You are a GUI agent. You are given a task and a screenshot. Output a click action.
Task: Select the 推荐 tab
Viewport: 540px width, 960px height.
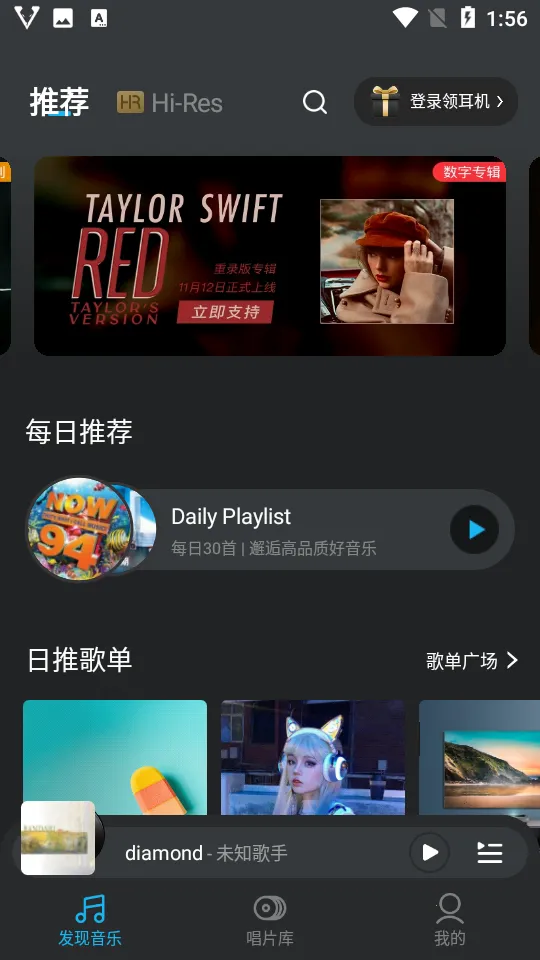(59, 102)
